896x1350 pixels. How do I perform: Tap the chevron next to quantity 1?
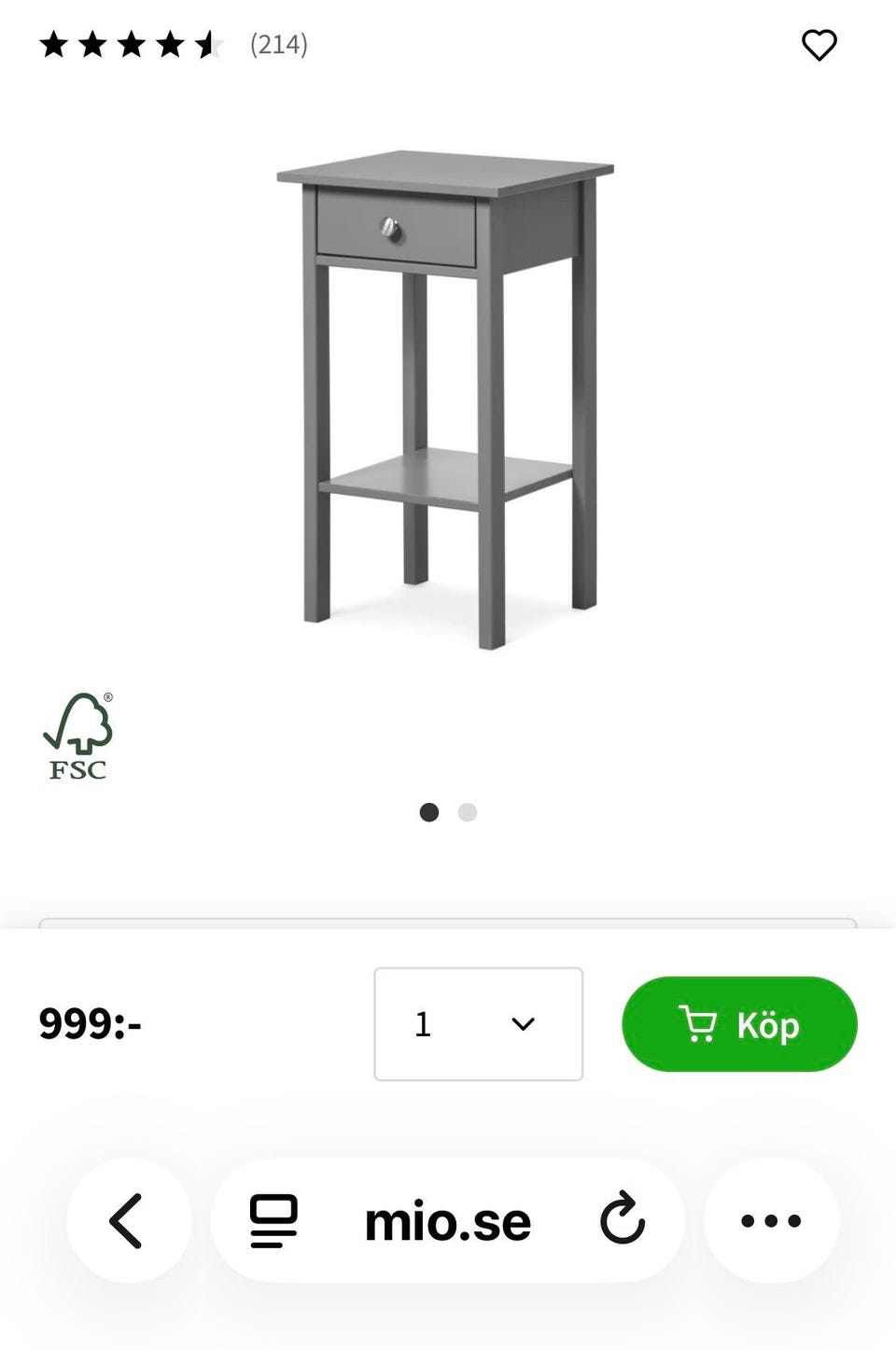pyautogui.click(x=524, y=1024)
